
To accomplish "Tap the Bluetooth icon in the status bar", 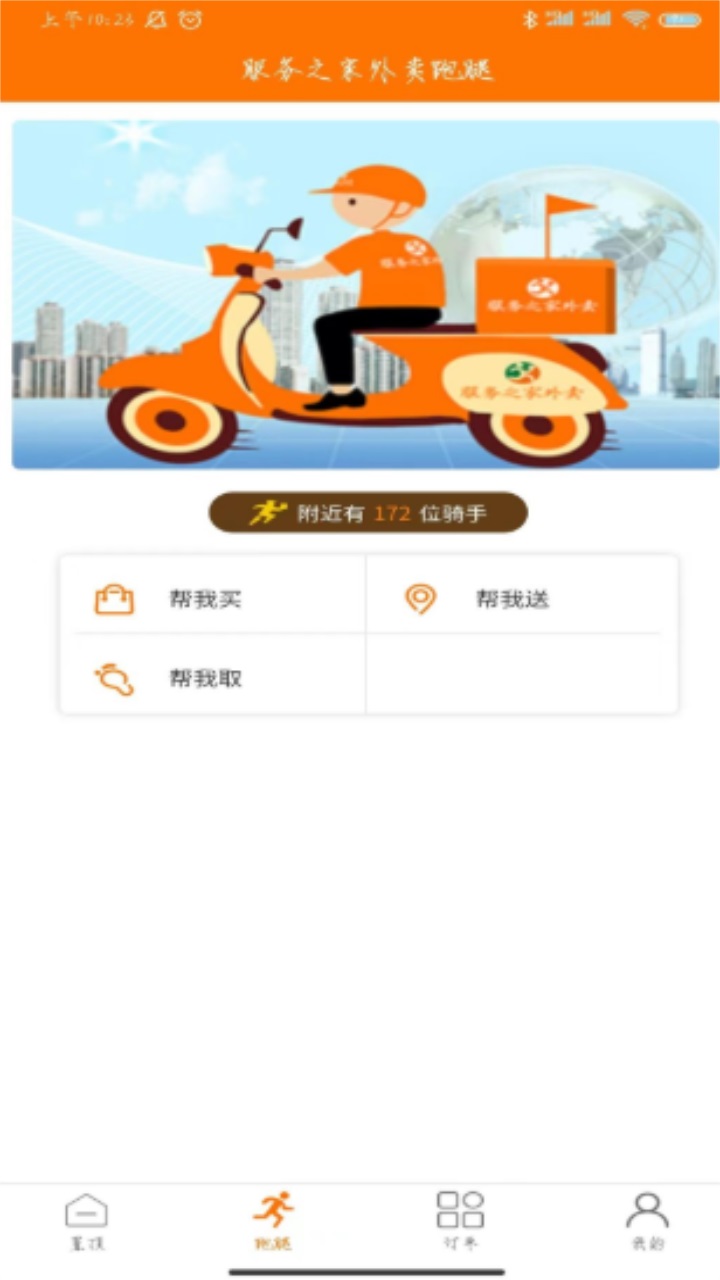I will pos(530,17).
